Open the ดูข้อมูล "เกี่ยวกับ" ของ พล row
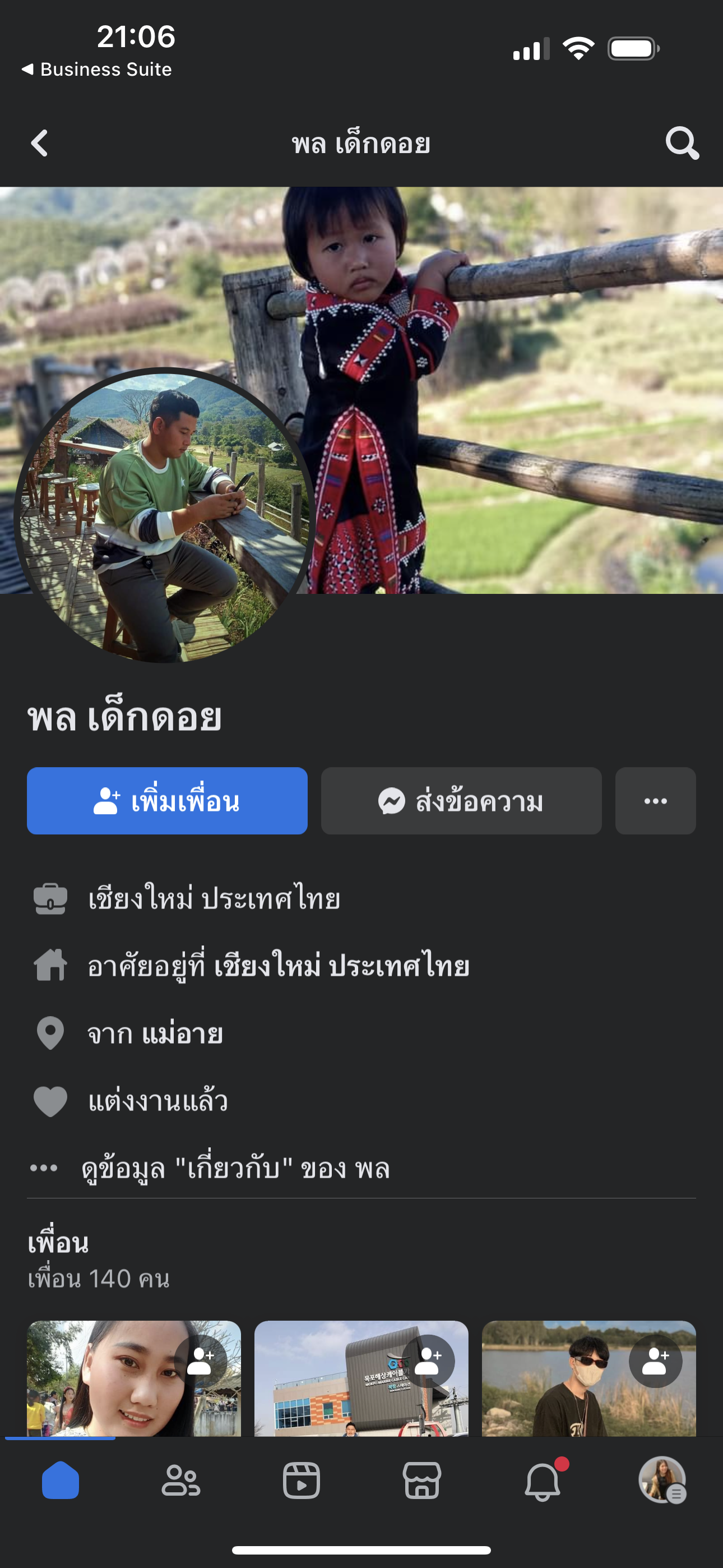The height and width of the screenshot is (1568, 723). (235, 1169)
